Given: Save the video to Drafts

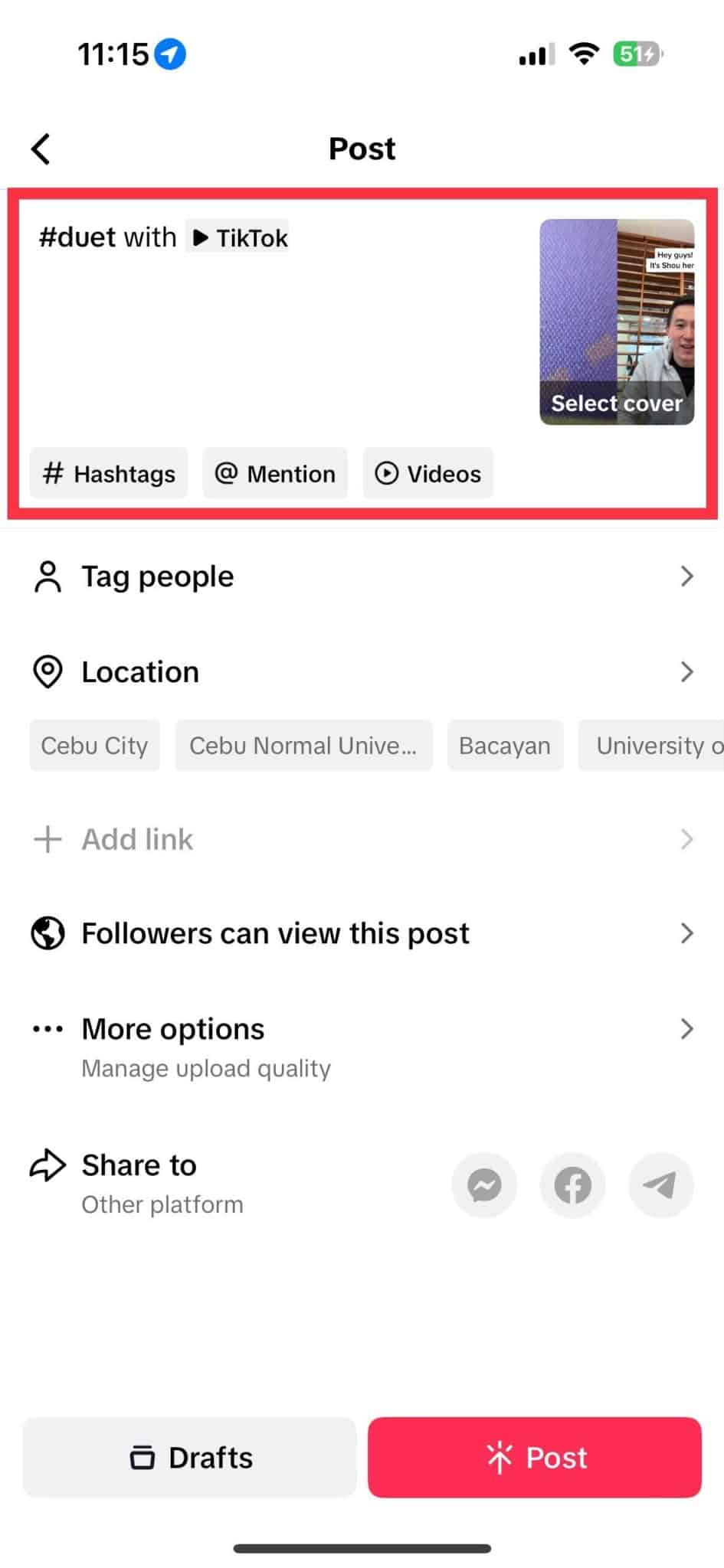Looking at the screenshot, I should click(x=189, y=1457).
